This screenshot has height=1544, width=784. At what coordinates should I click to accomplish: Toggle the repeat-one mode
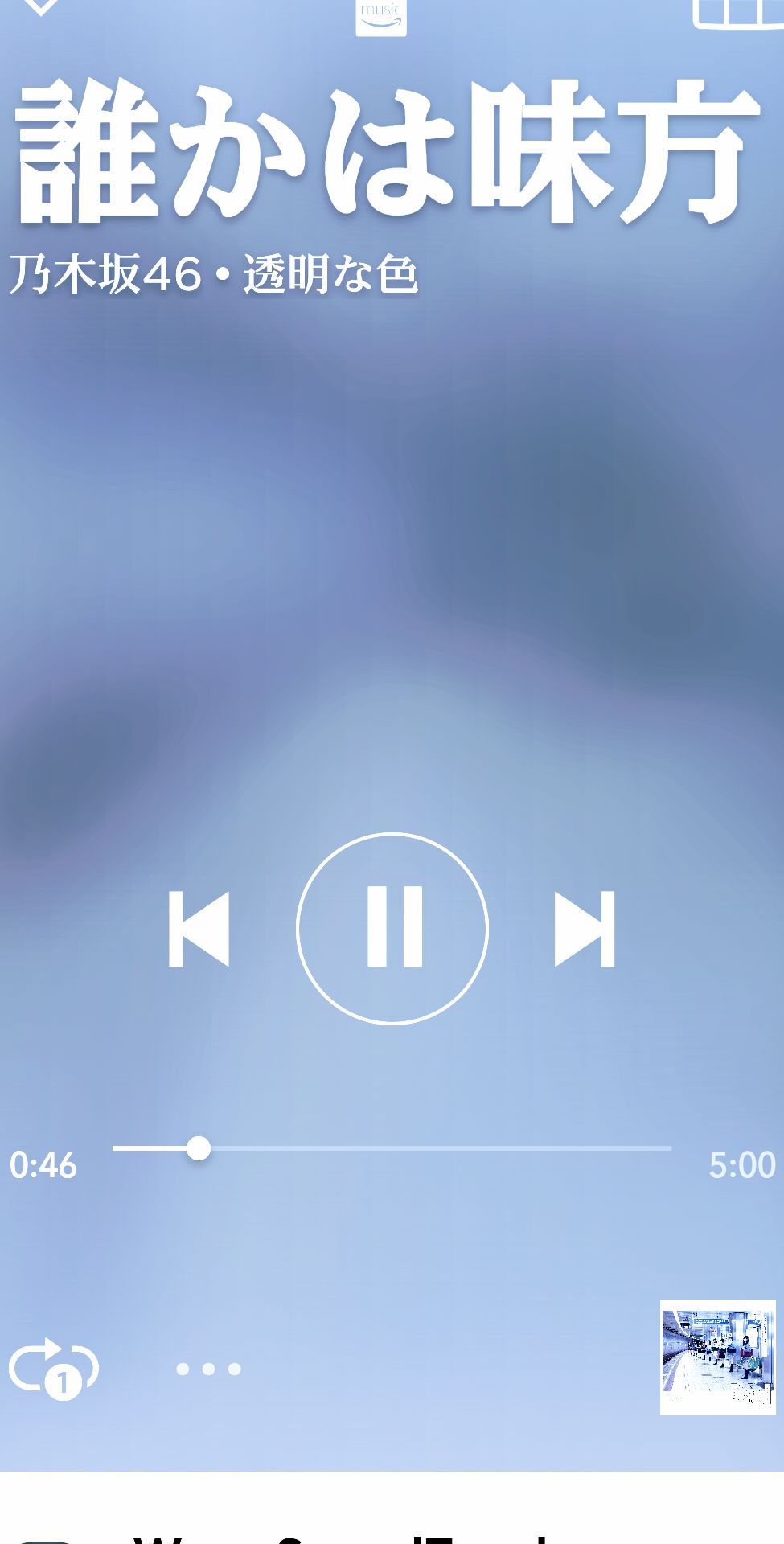54,1368
